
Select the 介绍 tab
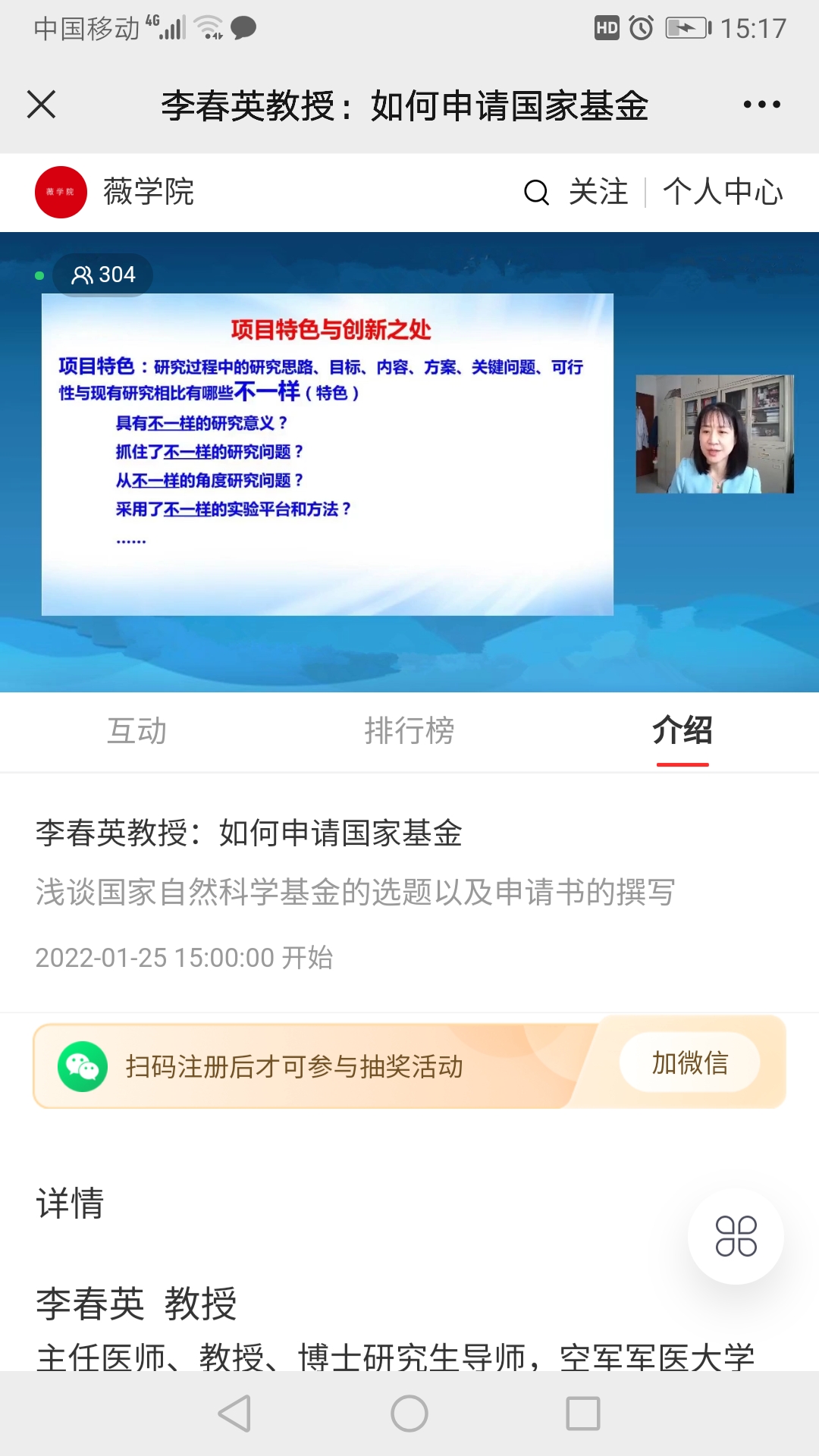point(682,731)
